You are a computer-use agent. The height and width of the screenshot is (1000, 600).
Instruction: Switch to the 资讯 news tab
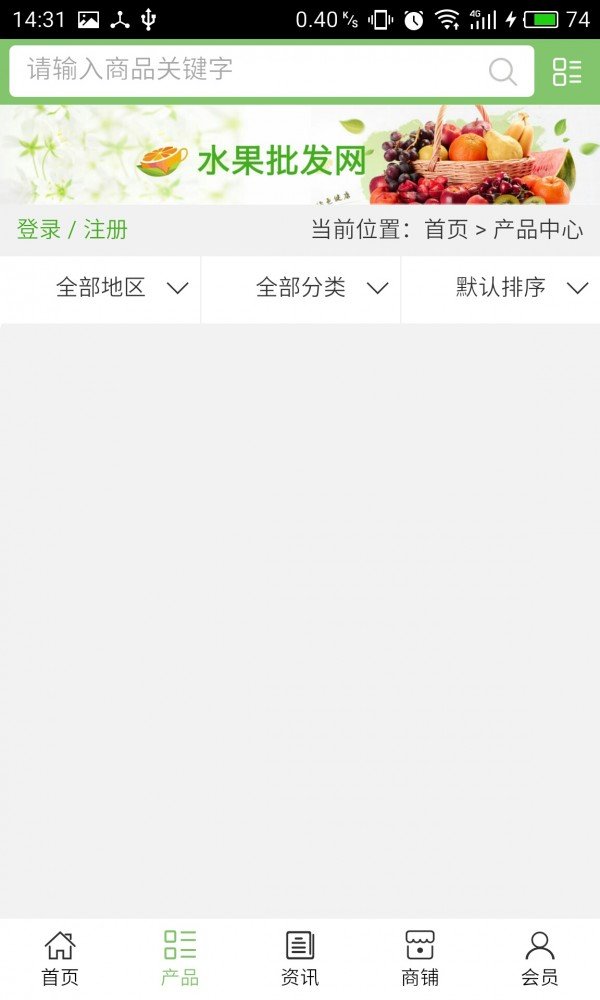coord(300,959)
